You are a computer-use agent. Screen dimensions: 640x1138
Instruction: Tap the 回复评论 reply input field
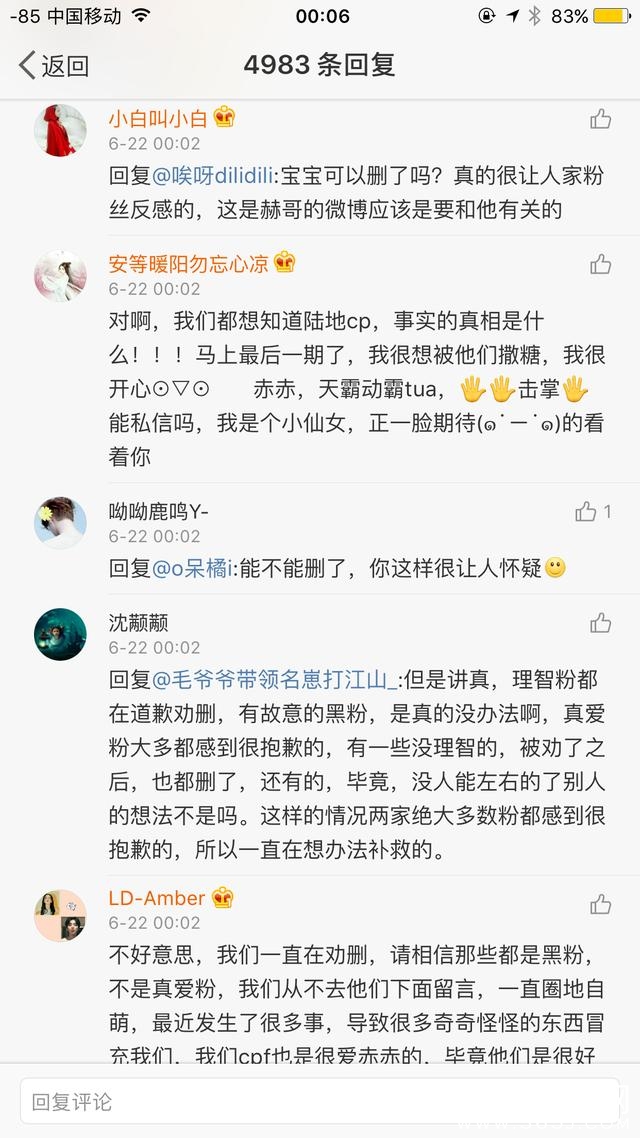(x=320, y=1103)
